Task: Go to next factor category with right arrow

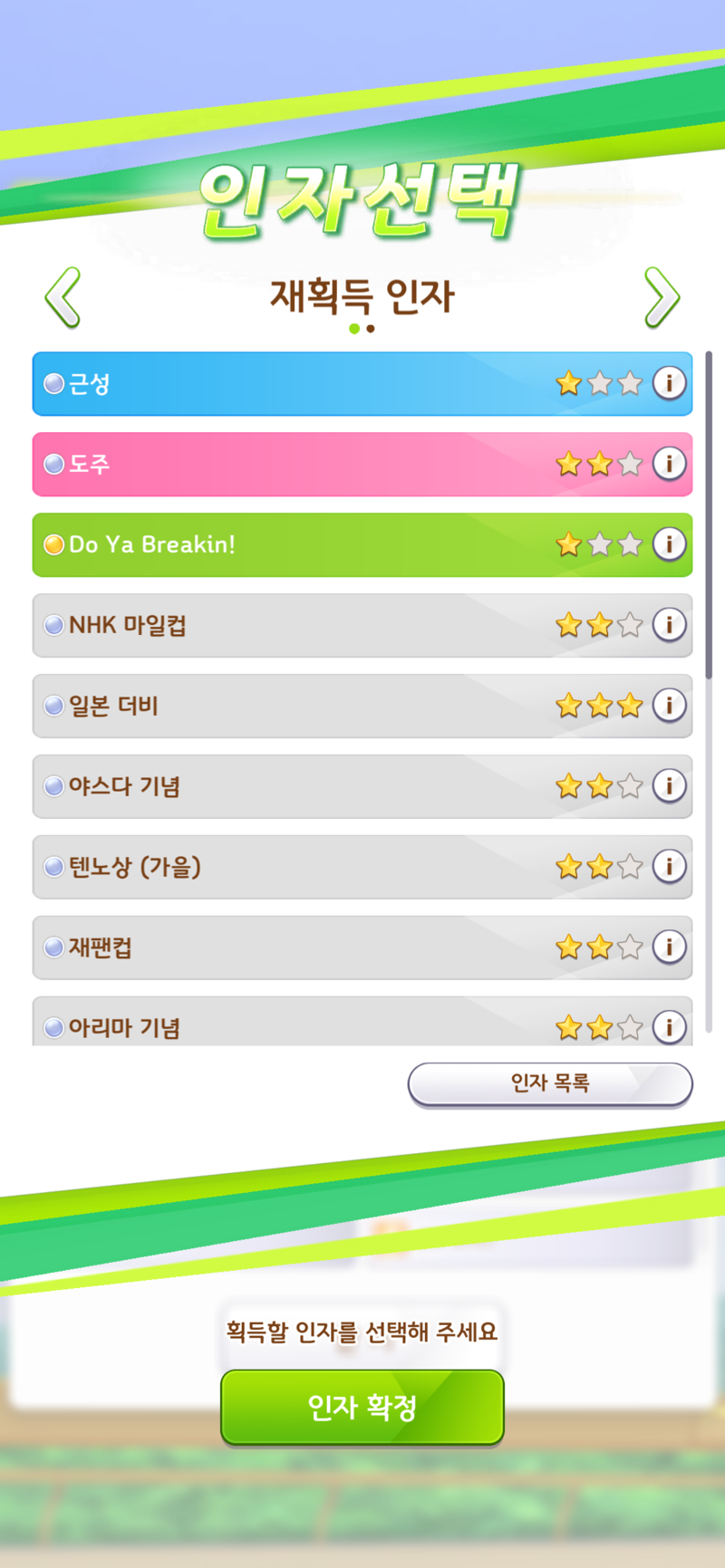Action: pos(662,297)
